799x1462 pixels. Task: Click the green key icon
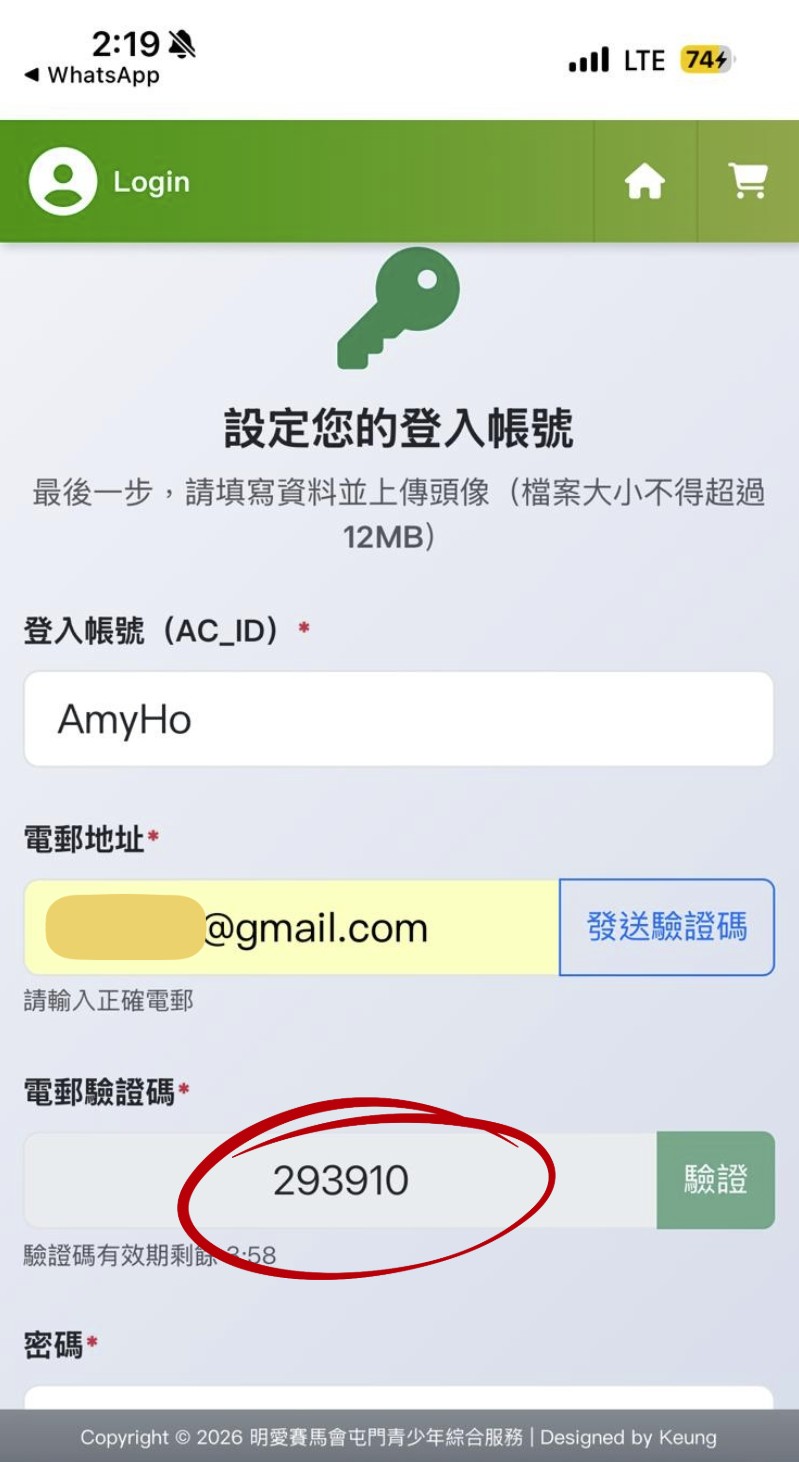[399, 311]
